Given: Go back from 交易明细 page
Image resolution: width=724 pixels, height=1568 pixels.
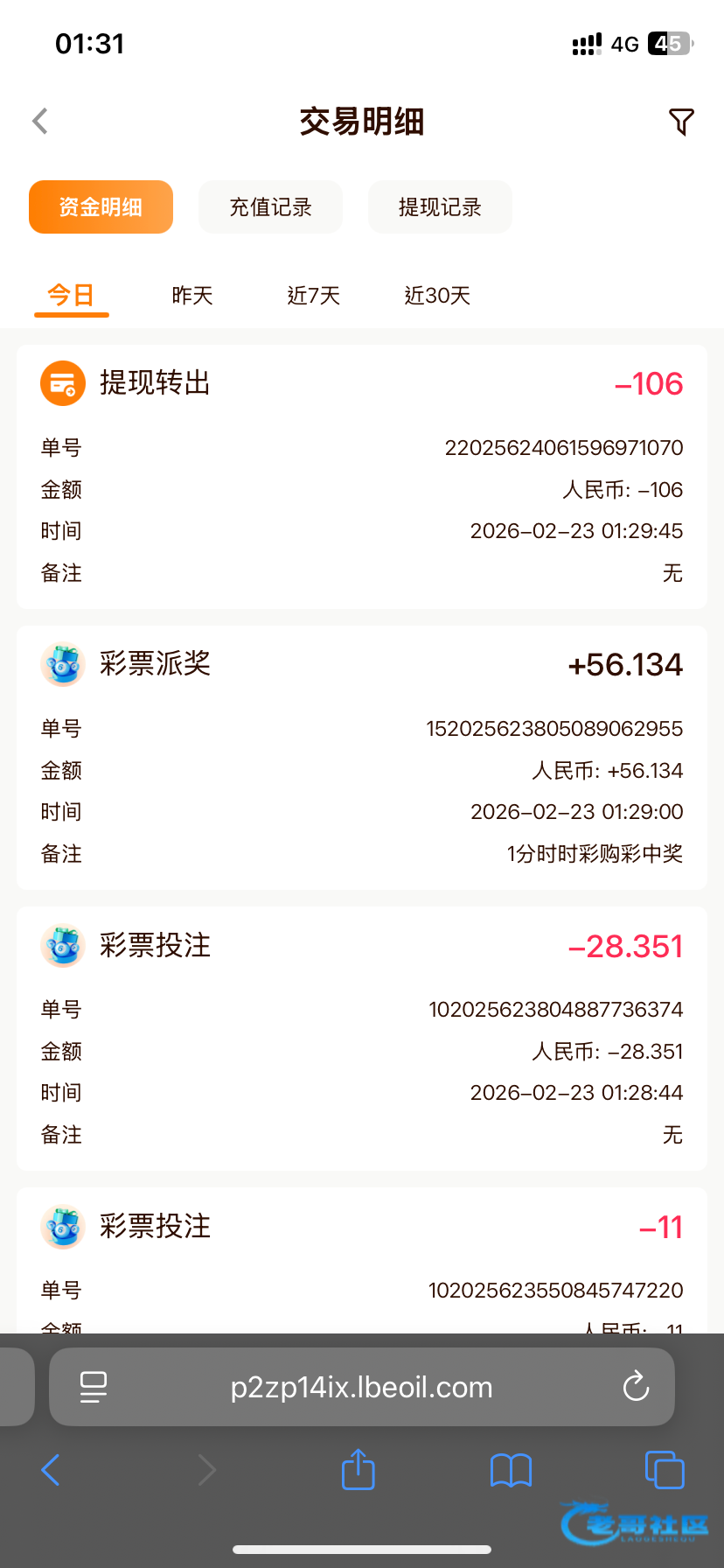Looking at the screenshot, I should click(40, 121).
